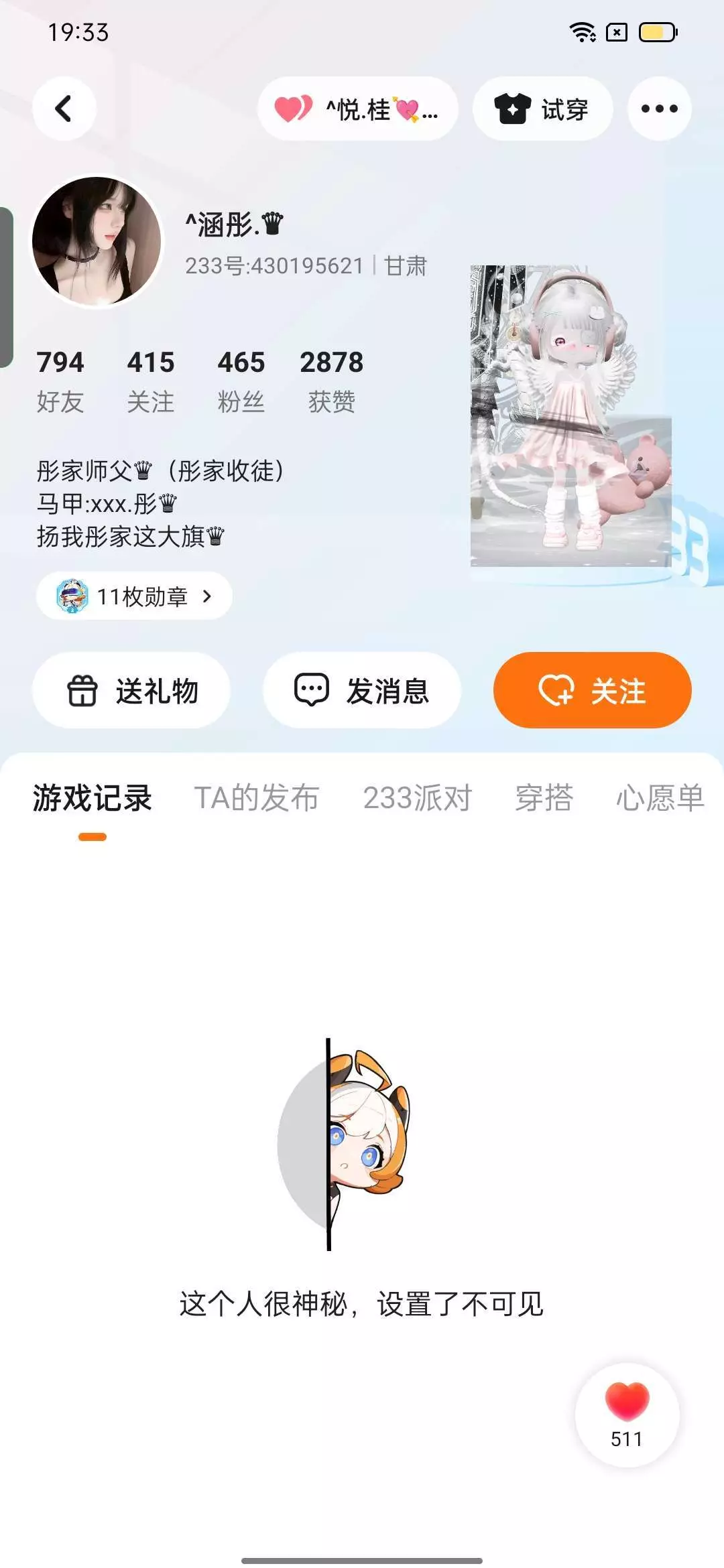Select the 游戏记录 tab
This screenshot has width=724, height=1568.
93,798
